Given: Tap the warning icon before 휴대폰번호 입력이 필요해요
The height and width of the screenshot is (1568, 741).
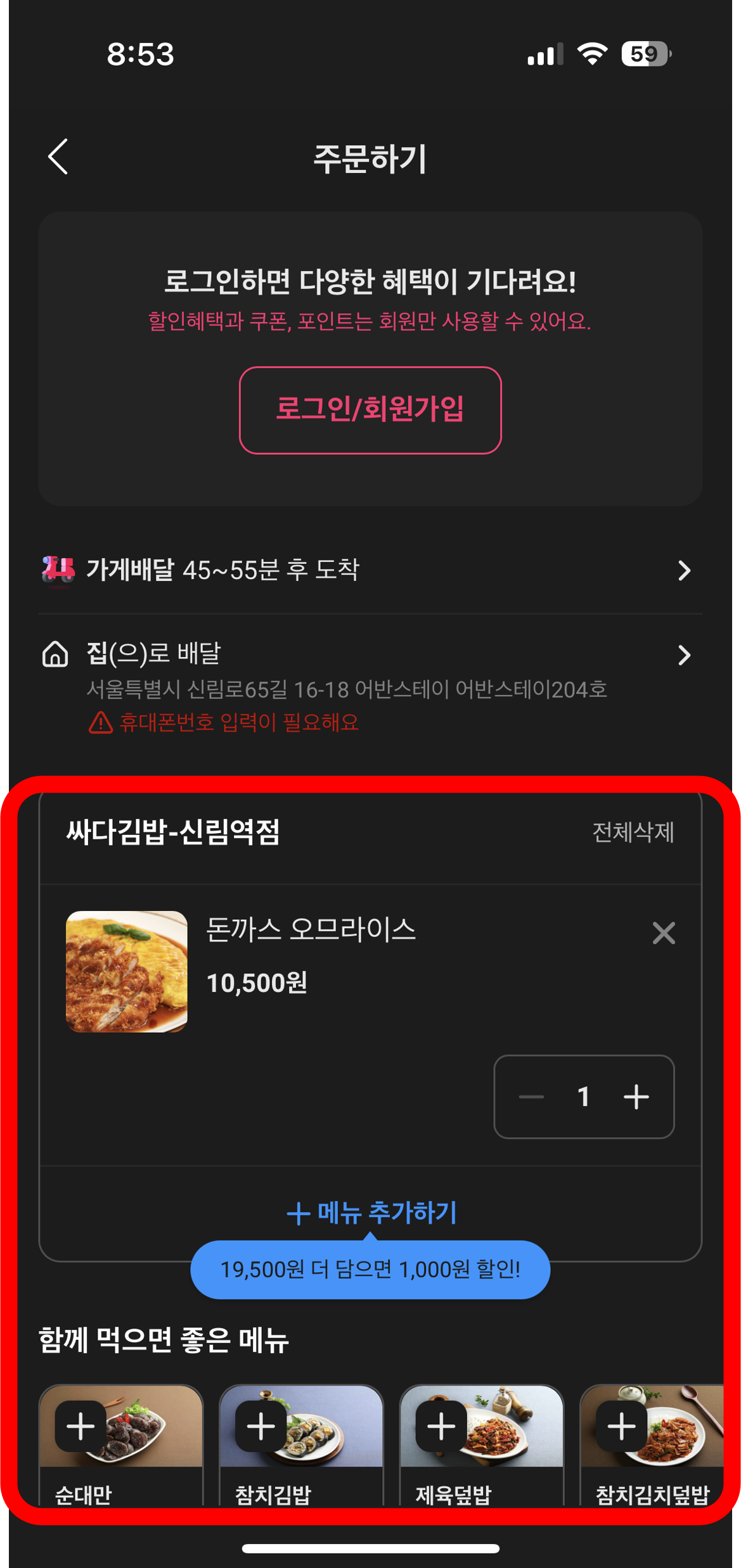Looking at the screenshot, I should click(101, 724).
